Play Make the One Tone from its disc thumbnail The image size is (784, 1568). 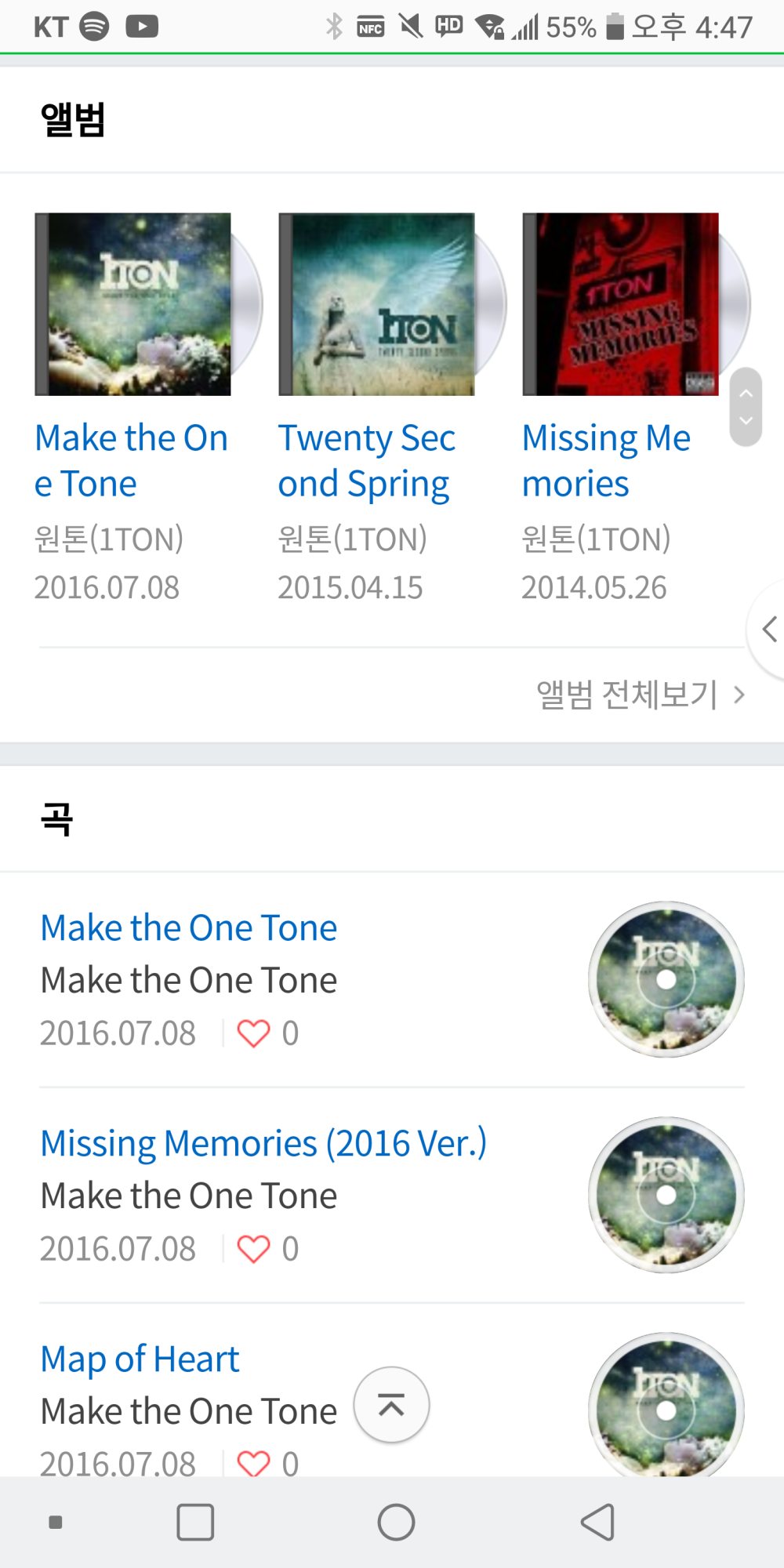[x=666, y=979]
